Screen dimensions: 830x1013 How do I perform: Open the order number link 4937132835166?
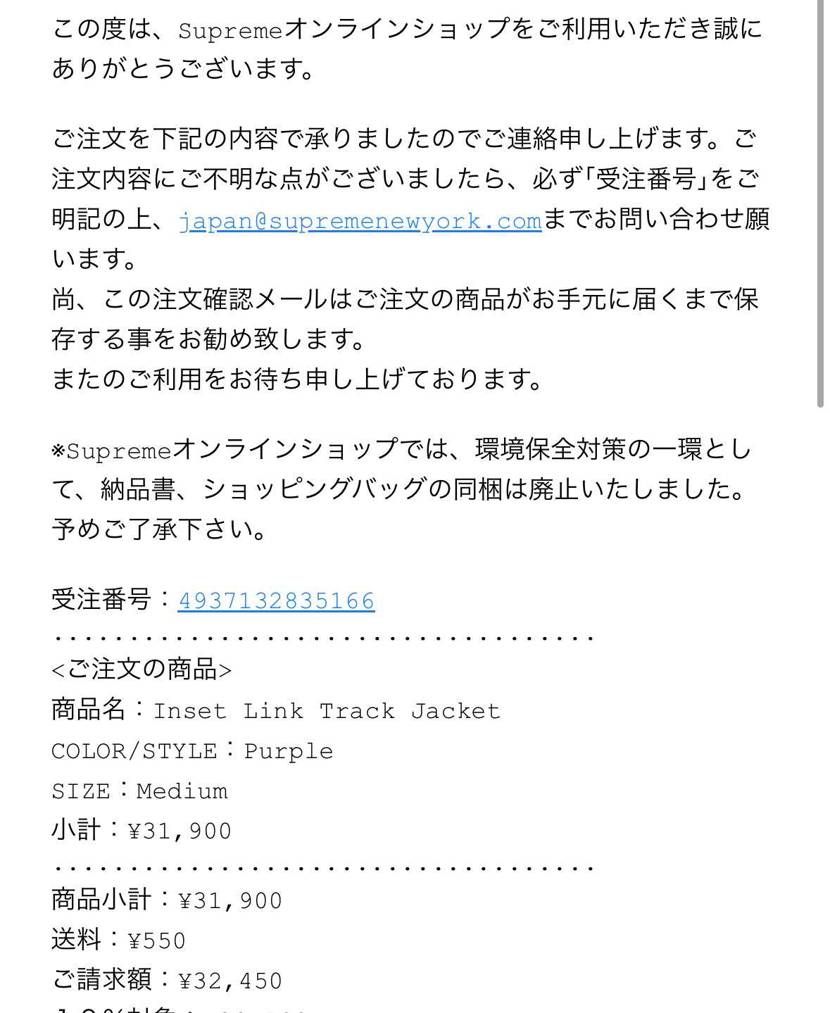(x=276, y=601)
